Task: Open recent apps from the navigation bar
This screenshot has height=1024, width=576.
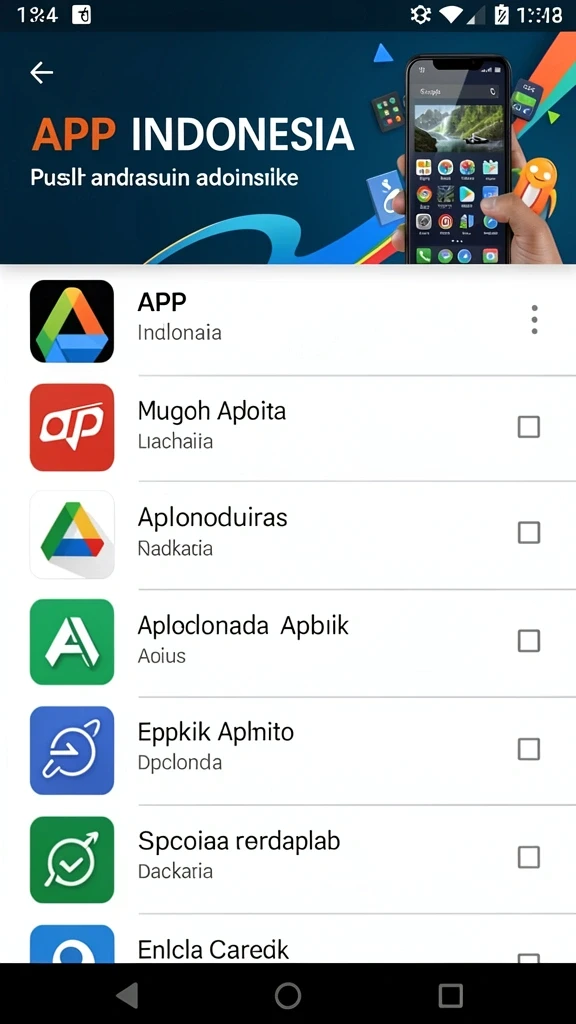Action: point(451,996)
